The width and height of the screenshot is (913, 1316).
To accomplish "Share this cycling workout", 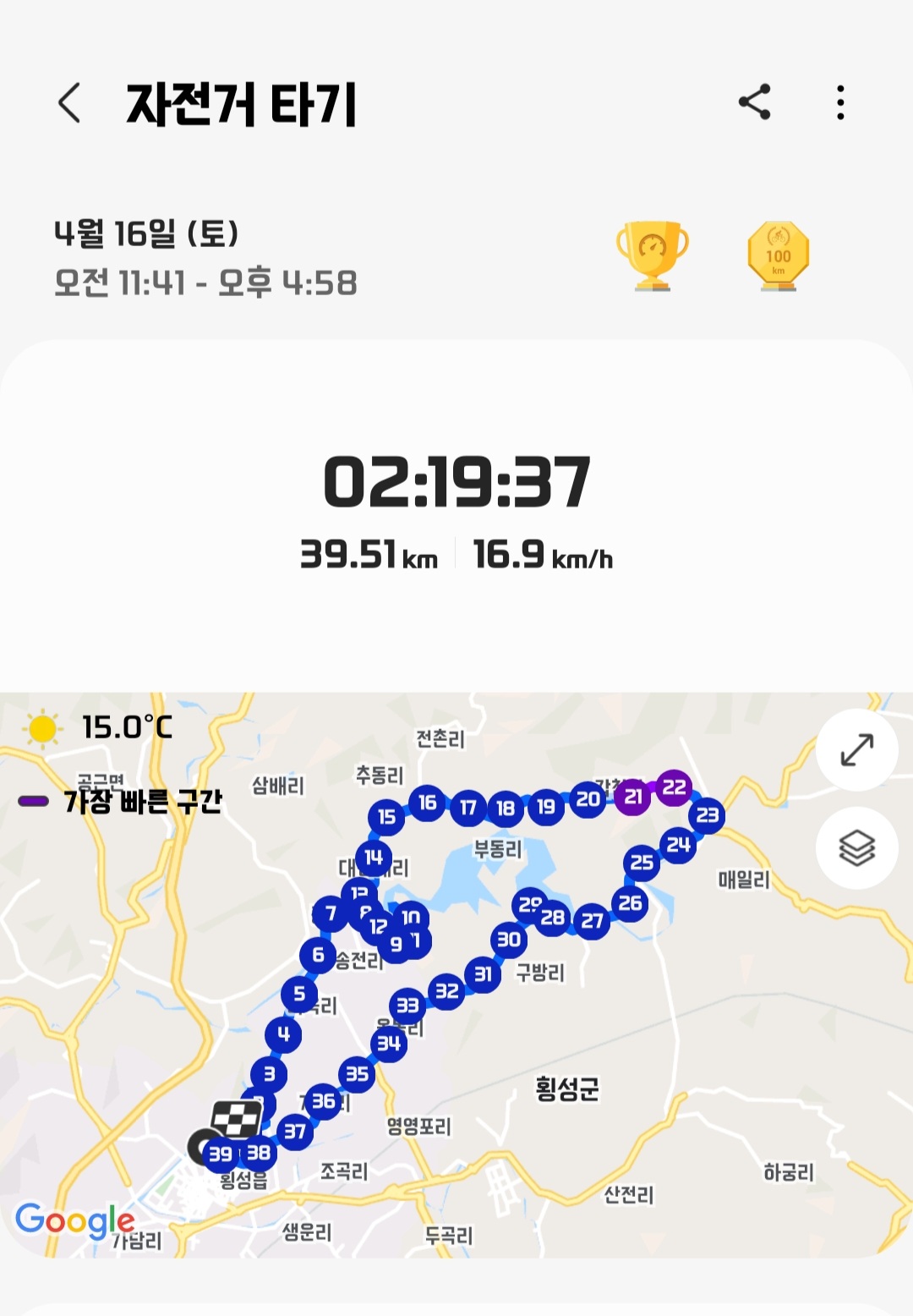I will tap(754, 102).
